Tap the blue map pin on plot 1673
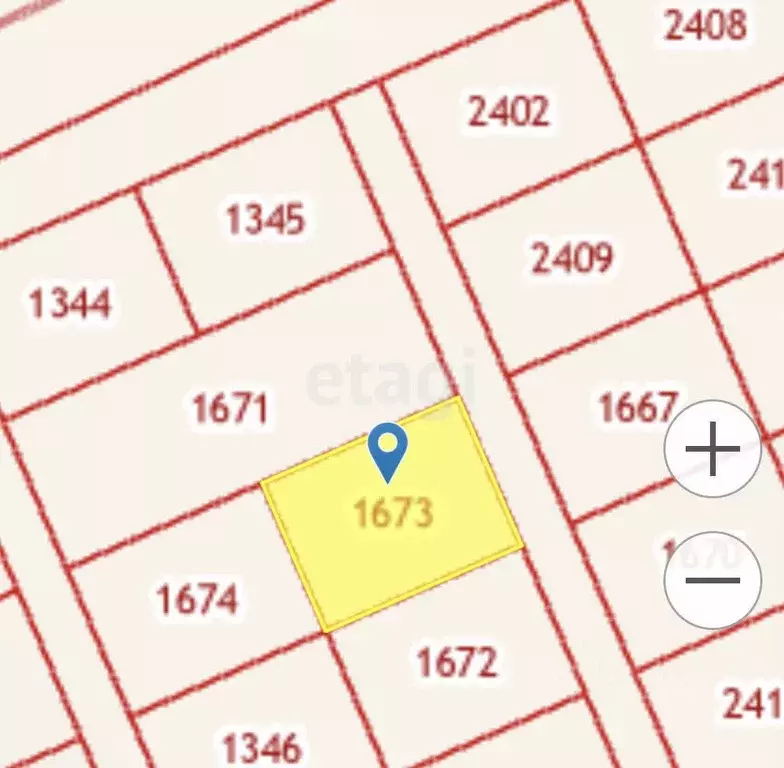 point(387,447)
